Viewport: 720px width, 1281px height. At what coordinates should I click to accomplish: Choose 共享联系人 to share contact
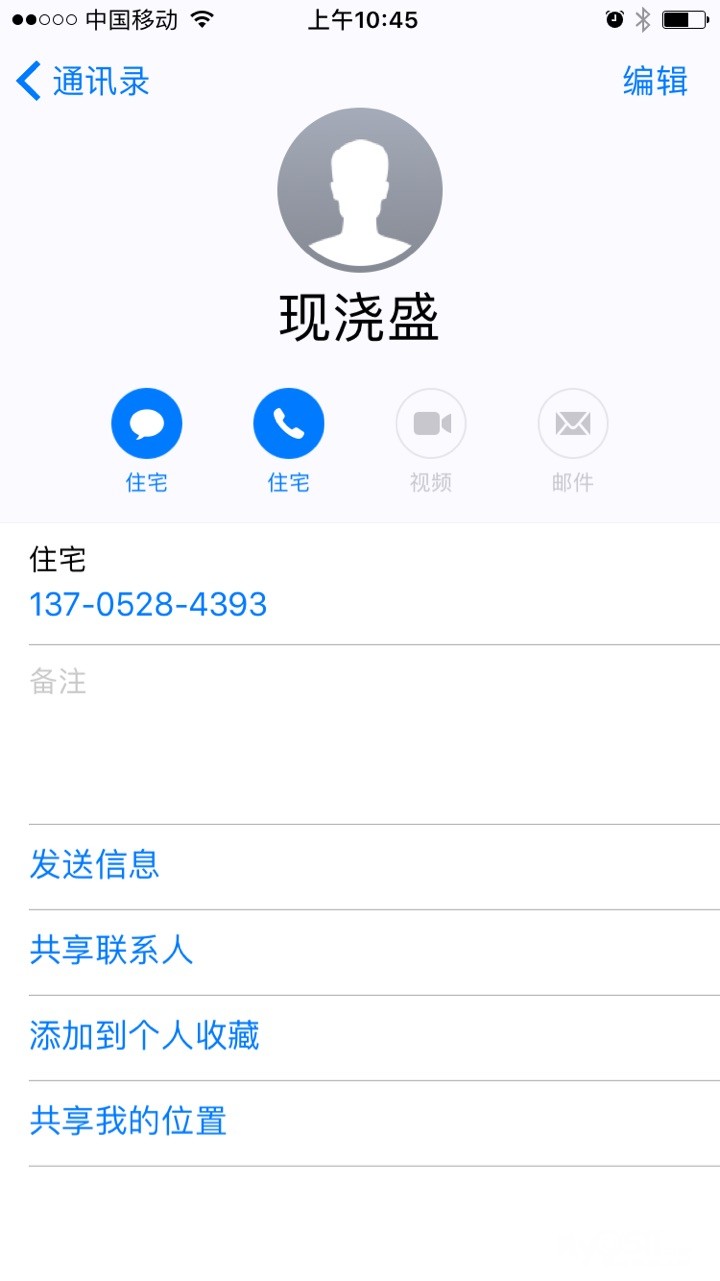click(111, 950)
